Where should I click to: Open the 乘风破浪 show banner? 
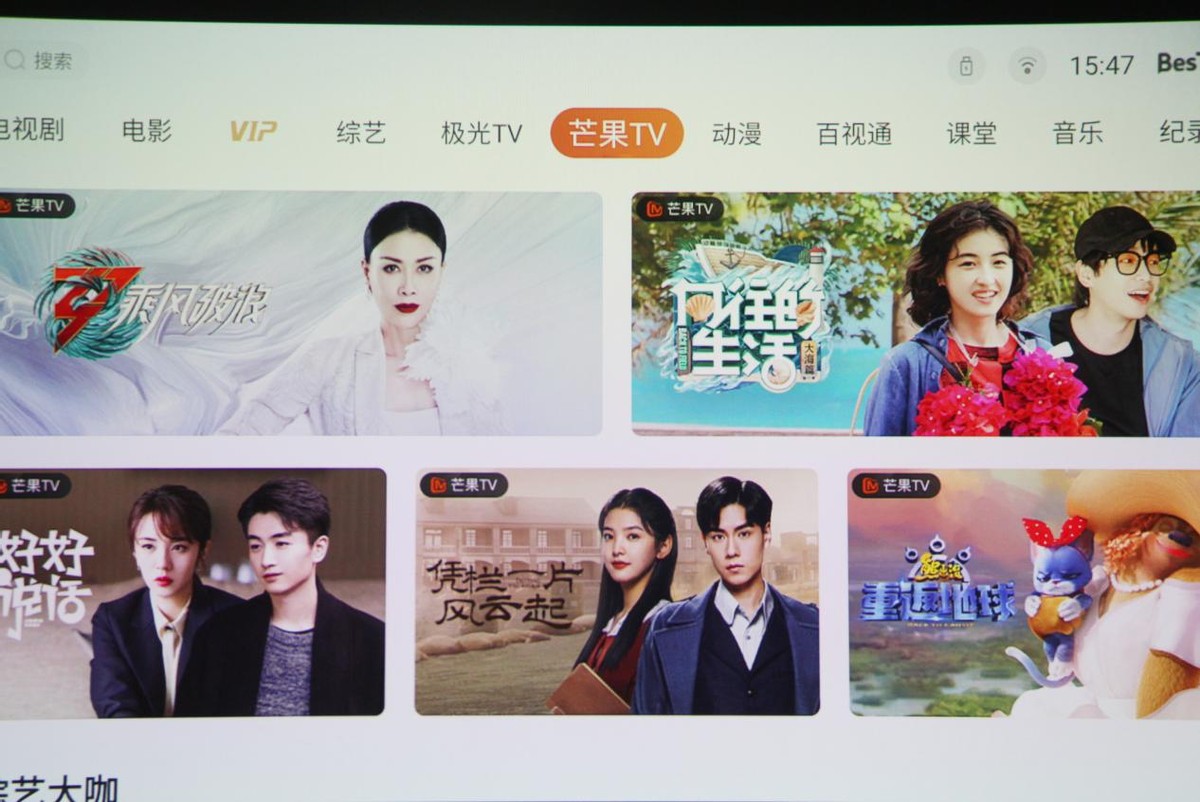(x=300, y=313)
